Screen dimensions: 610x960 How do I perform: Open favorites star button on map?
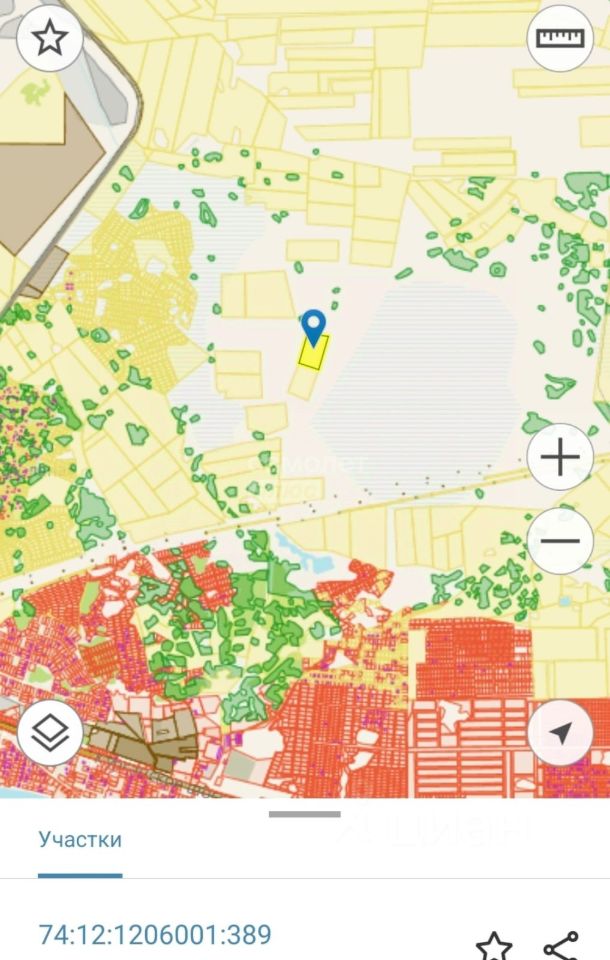pyautogui.click(x=49, y=38)
